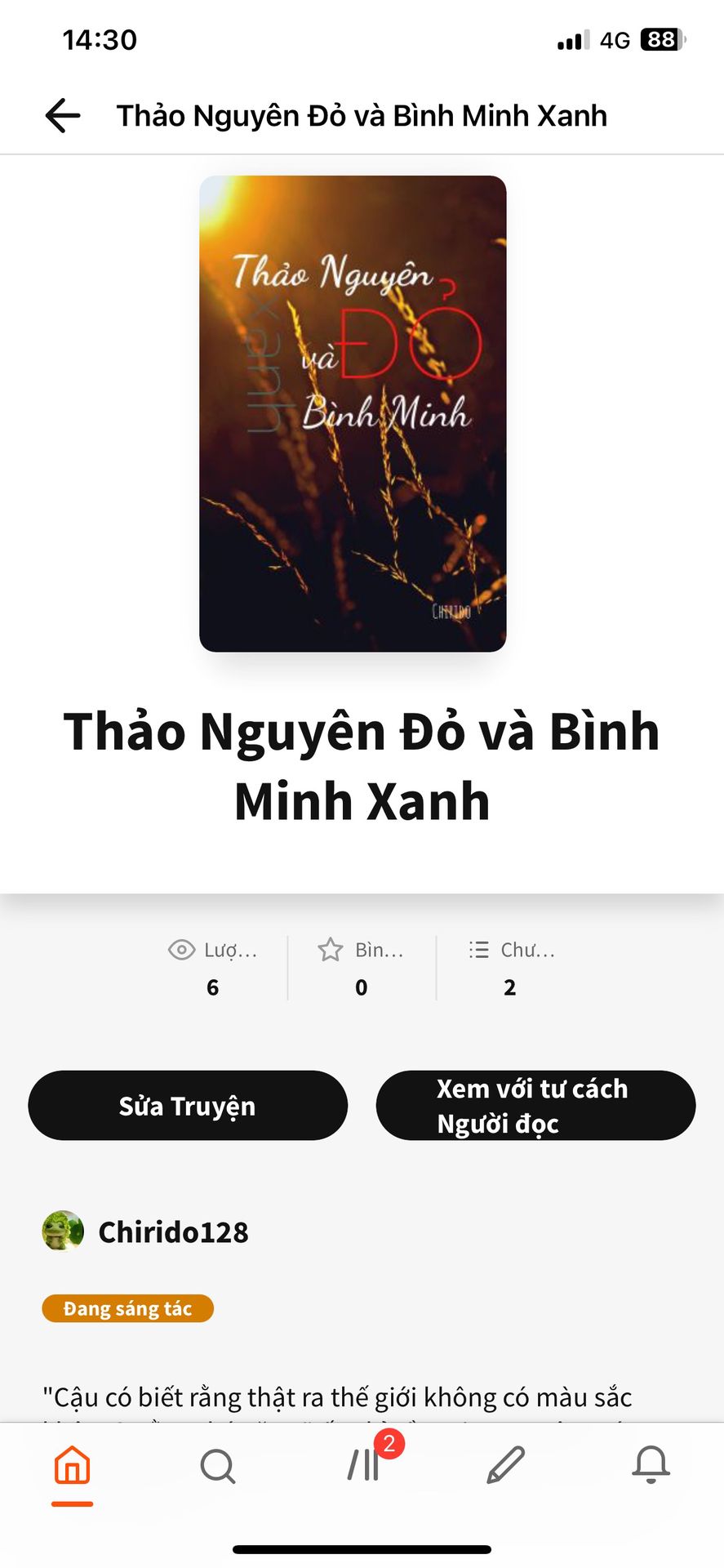Select Xem với tư cách Người đọc
Image resolution: width=724 pixels, height=1568 pixels.
(x=535, y=1105)
